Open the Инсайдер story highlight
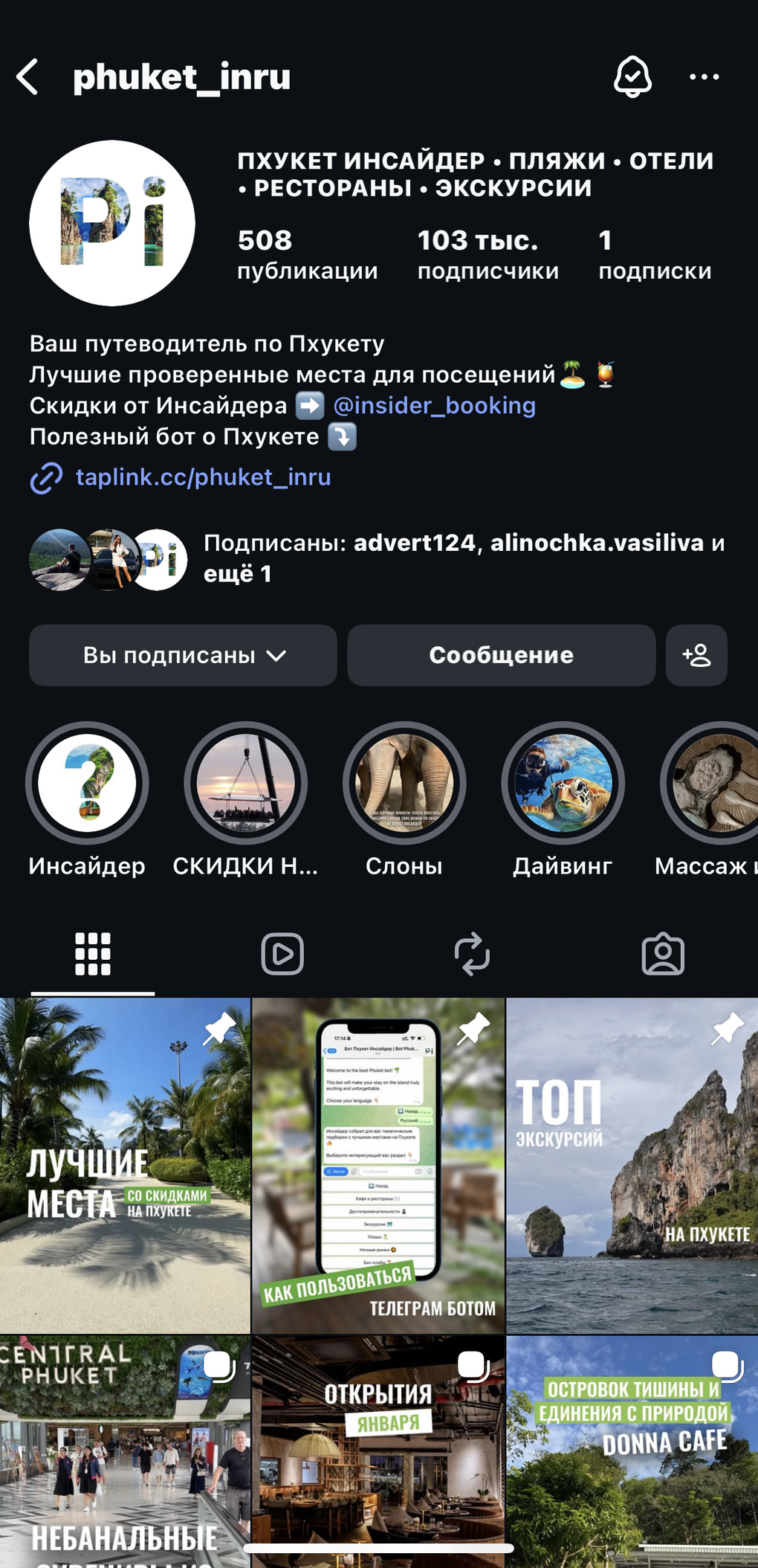Screen dimensions: 758x1568 87,783
